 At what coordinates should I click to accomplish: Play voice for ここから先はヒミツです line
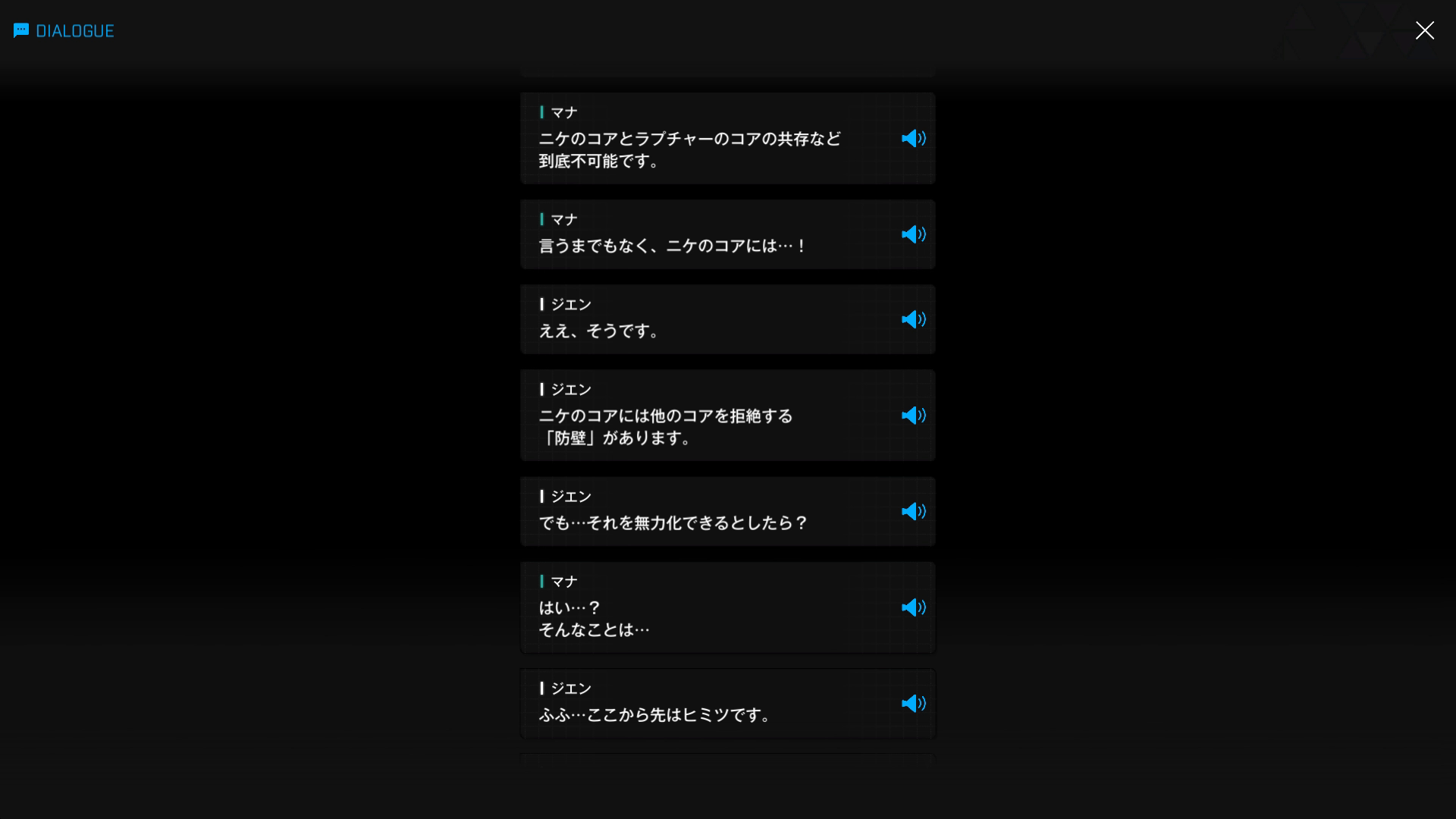[x=913, y=704]
